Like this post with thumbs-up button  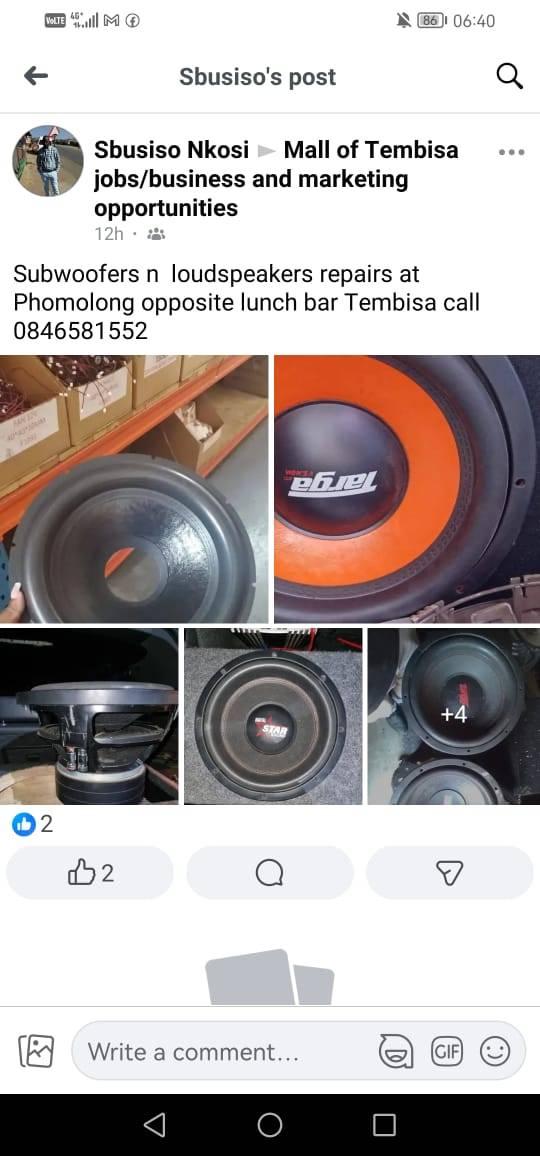90,873
